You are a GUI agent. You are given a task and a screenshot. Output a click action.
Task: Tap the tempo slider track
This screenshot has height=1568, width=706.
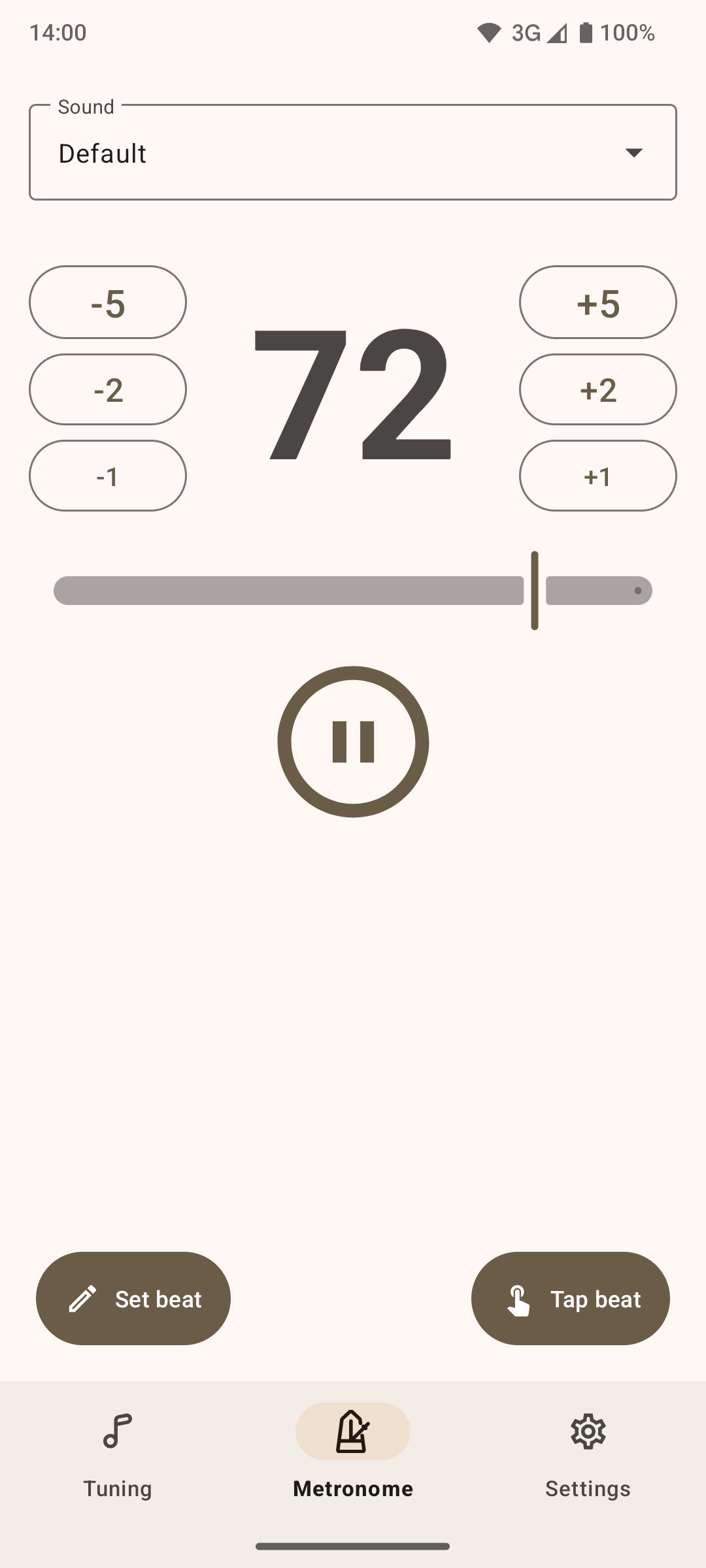coord(353,591)
